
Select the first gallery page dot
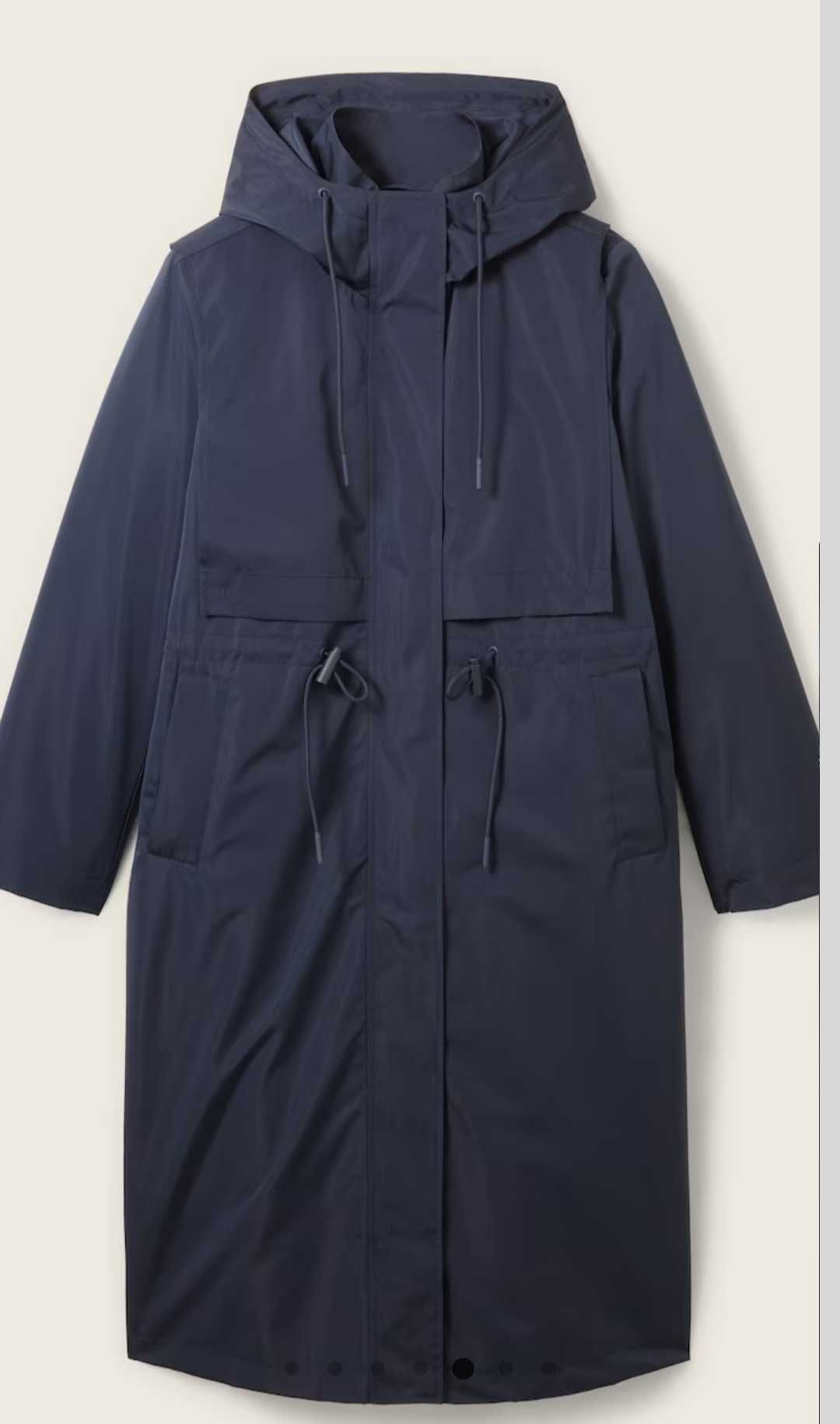292,1368
